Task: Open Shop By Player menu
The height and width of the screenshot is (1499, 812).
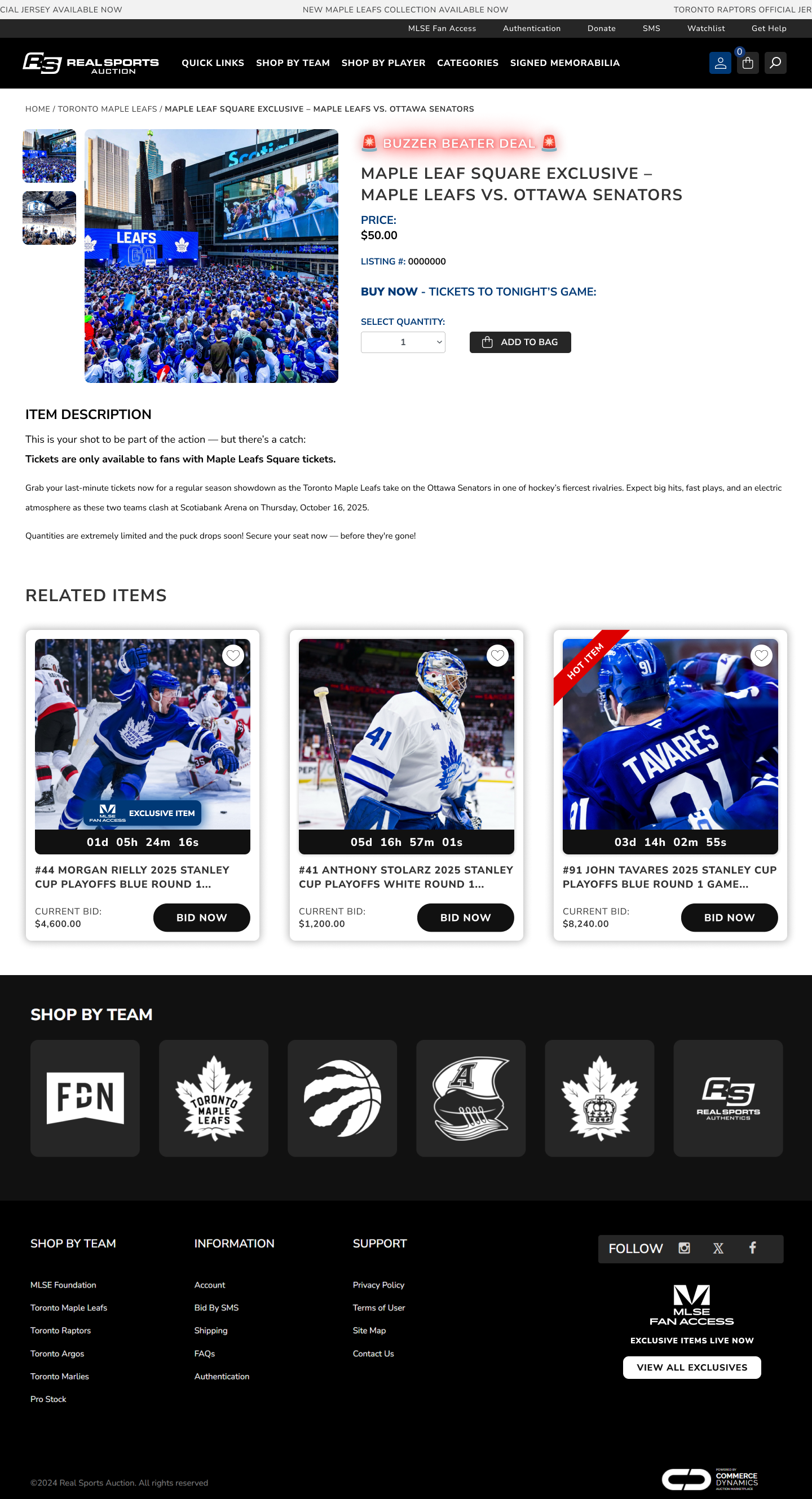Action: pos(383,63)
